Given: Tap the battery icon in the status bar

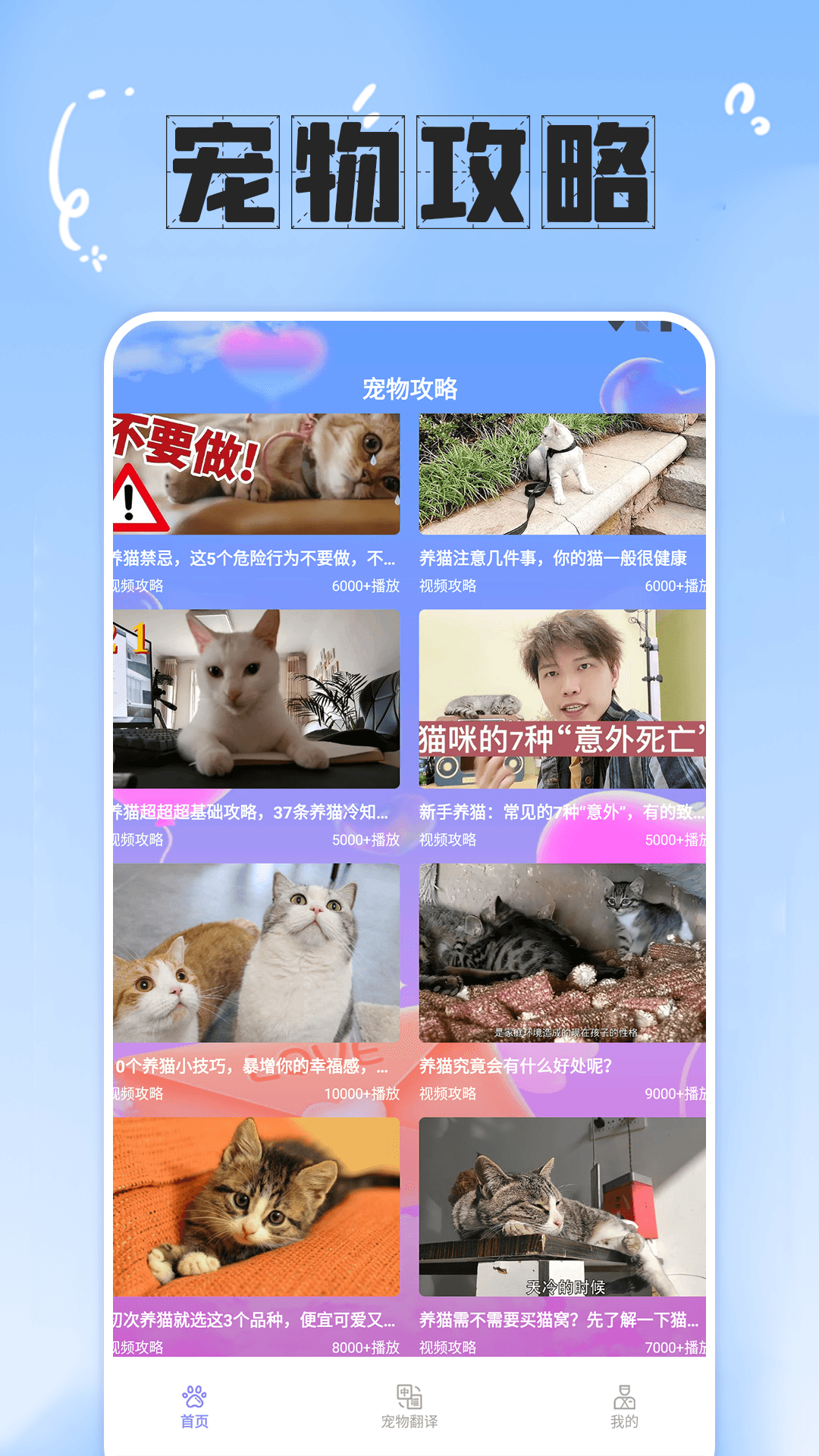Looking at the screenshot, I should 666,326.
